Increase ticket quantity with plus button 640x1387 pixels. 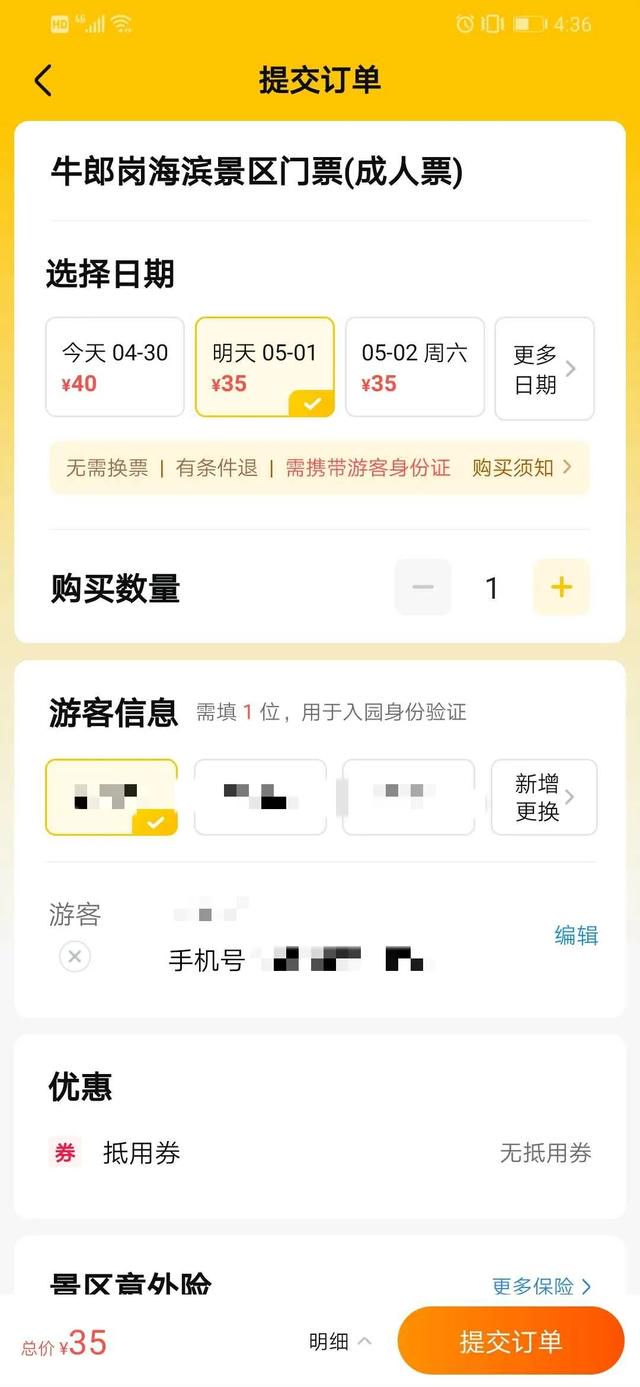(x=561, y=587)
